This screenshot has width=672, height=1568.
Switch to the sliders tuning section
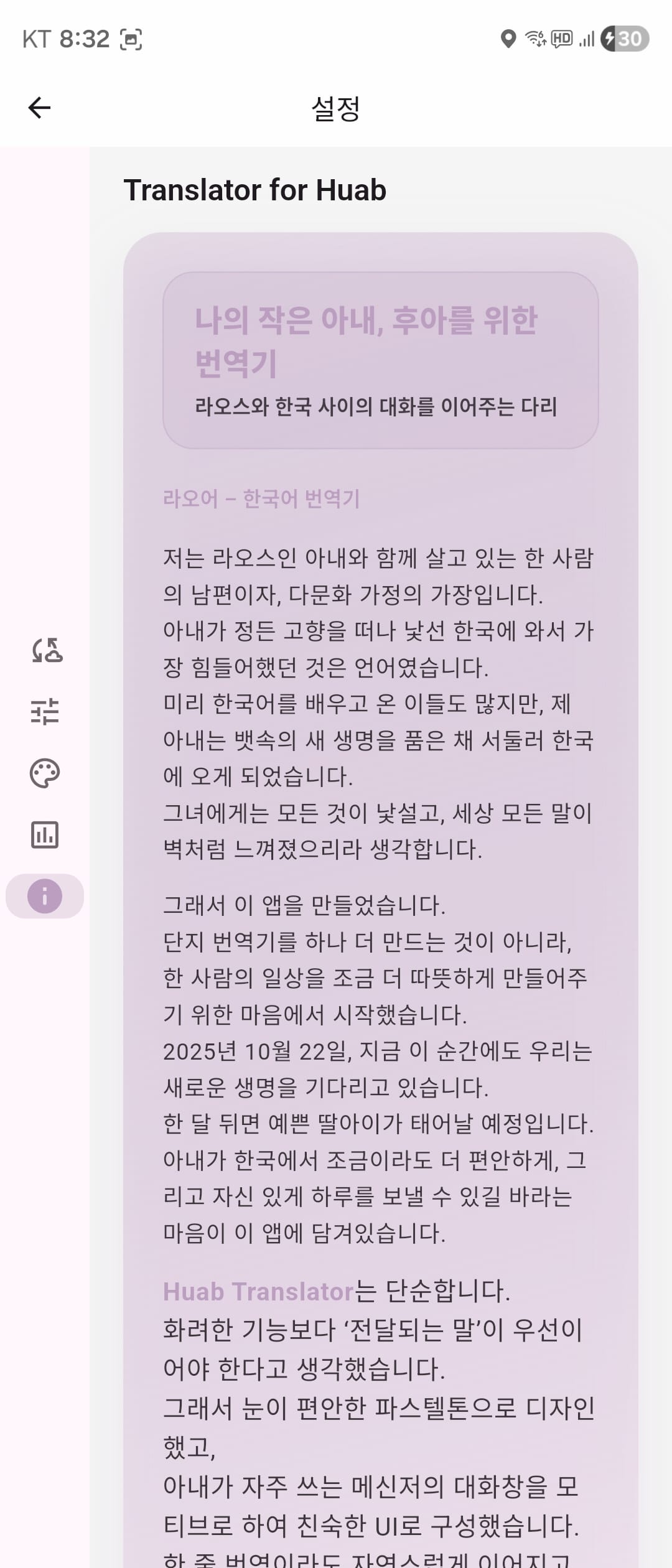click(45, 711)
